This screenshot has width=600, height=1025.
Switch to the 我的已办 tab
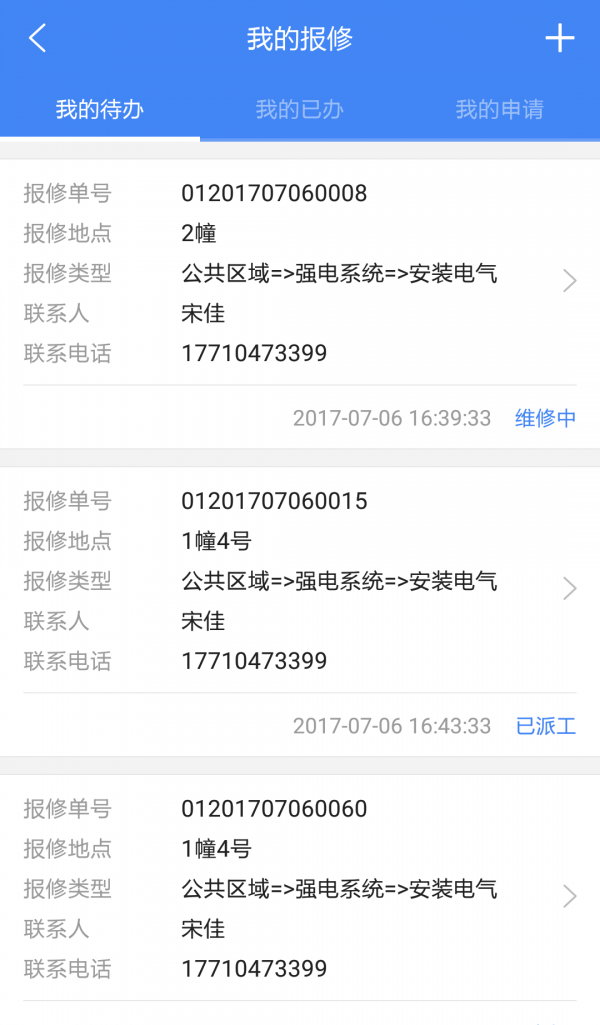299,109
